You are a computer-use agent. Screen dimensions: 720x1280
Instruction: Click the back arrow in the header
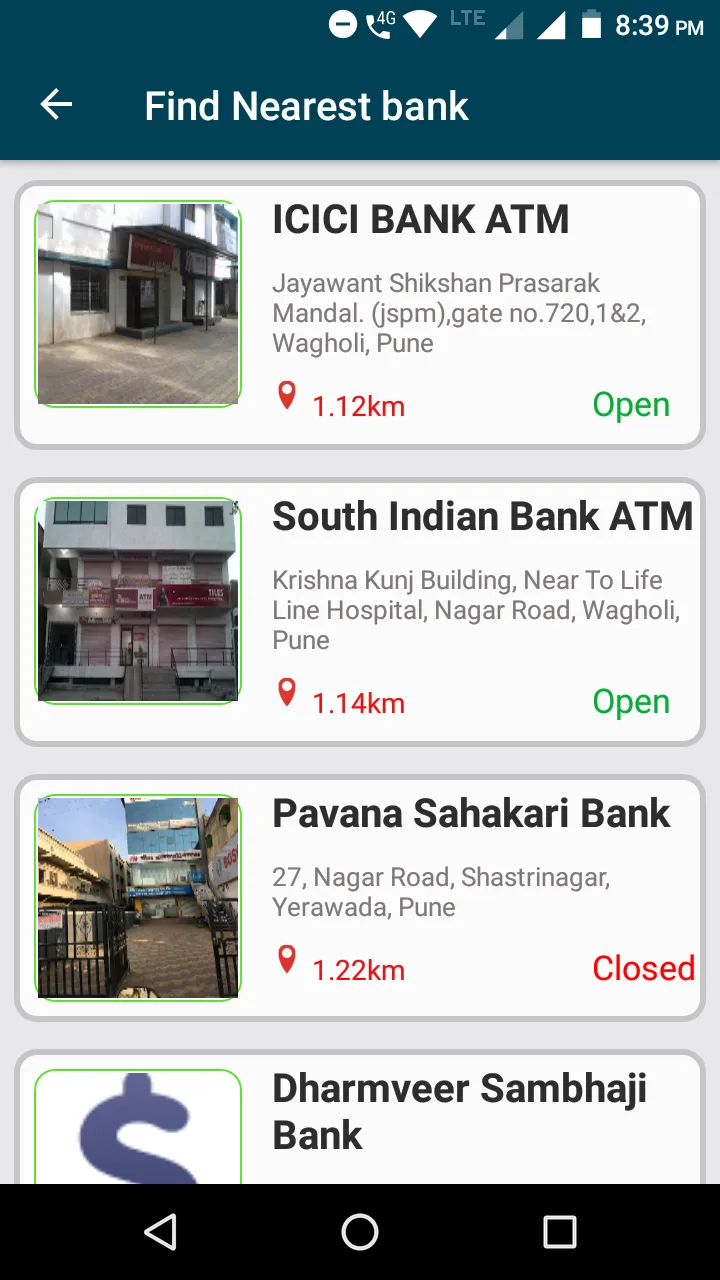click(57, 105)
